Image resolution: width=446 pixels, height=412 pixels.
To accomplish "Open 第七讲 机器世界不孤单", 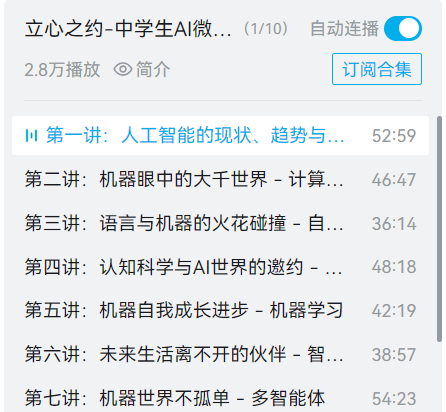I will [220, 397].
